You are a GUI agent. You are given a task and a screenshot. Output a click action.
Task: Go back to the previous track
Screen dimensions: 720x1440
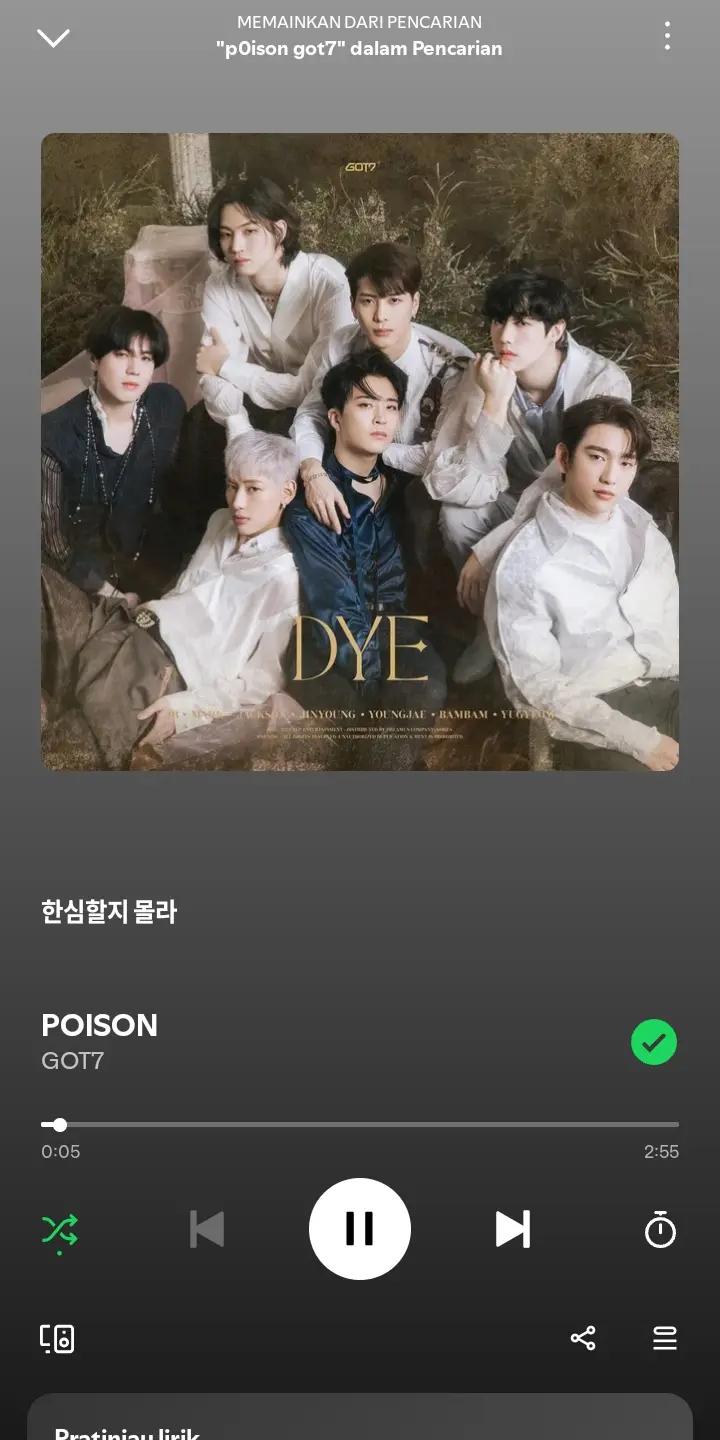coord(207,1229)
